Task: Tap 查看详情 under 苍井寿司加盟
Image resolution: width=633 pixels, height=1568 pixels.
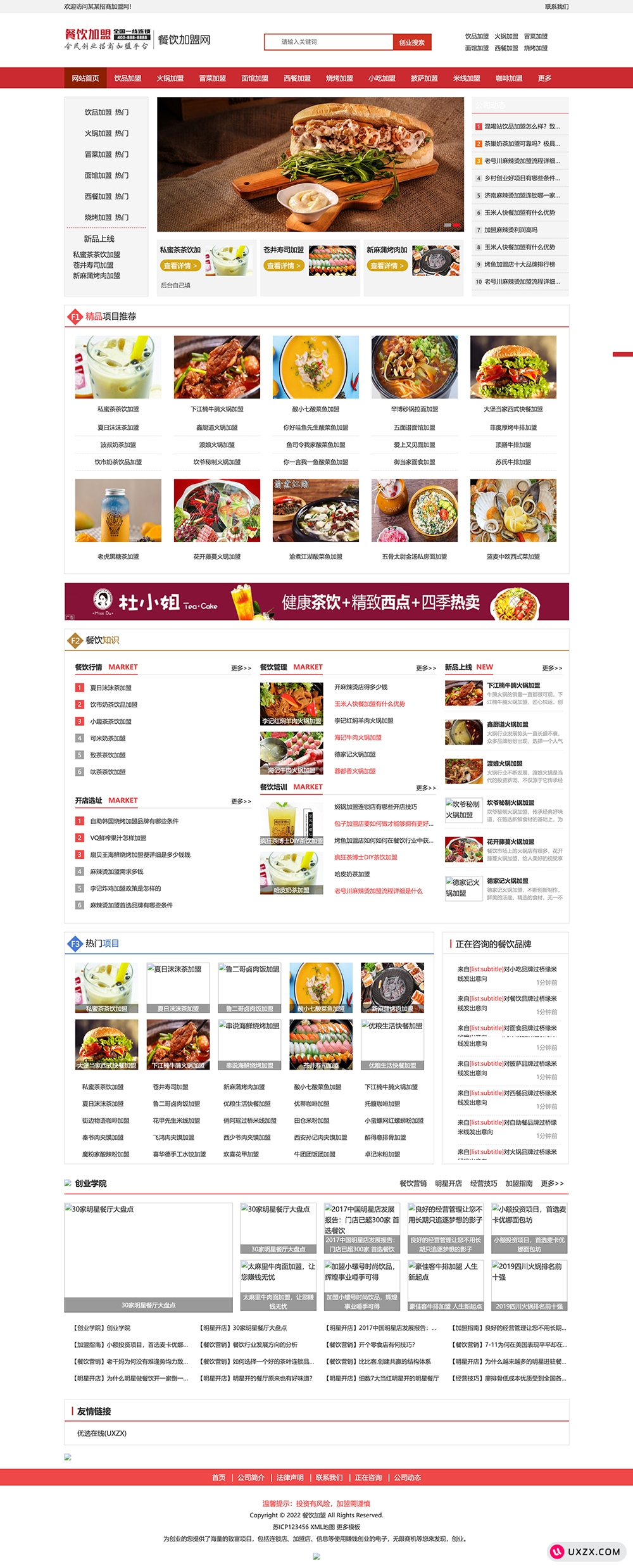Action: [x=284, y=266]
